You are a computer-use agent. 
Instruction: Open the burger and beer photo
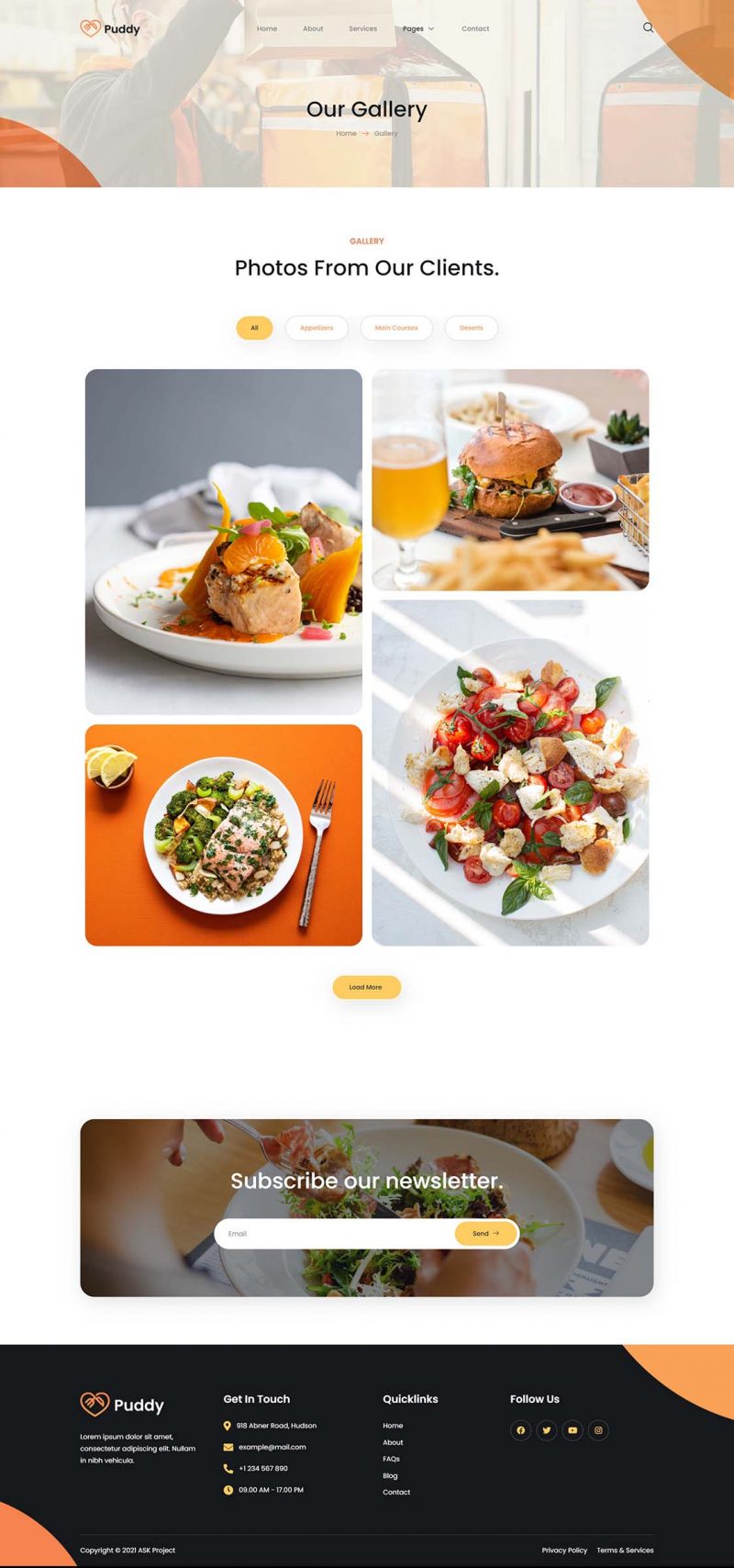pyautogui.click(x=510, y=479)
